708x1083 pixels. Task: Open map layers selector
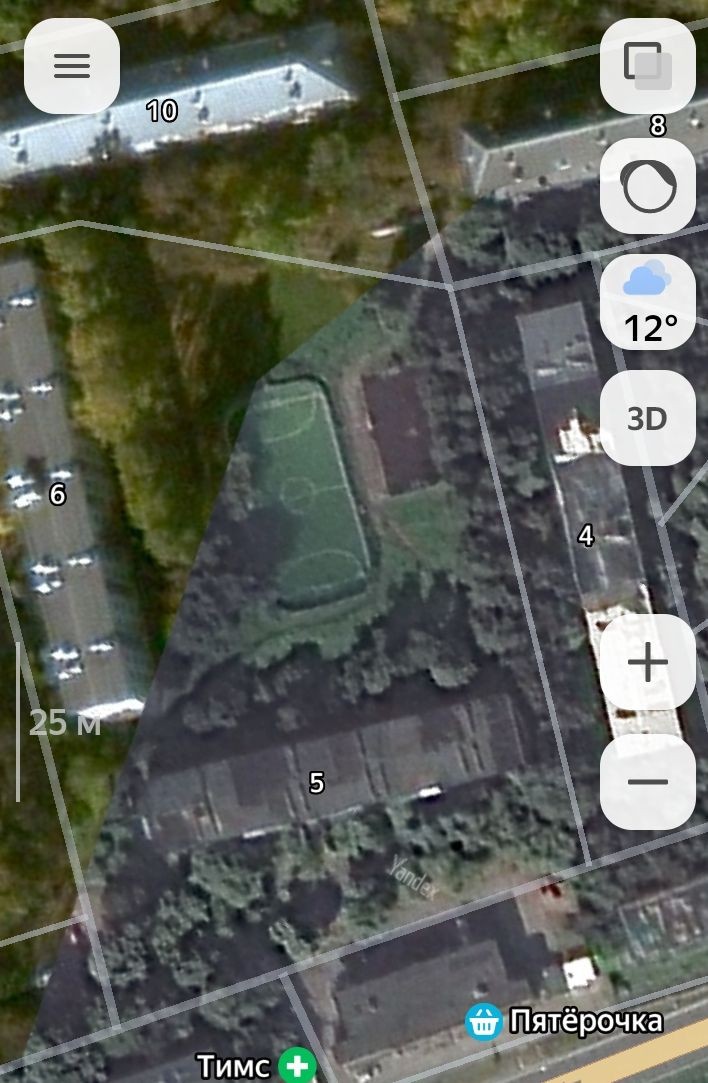tap(647, 66)
